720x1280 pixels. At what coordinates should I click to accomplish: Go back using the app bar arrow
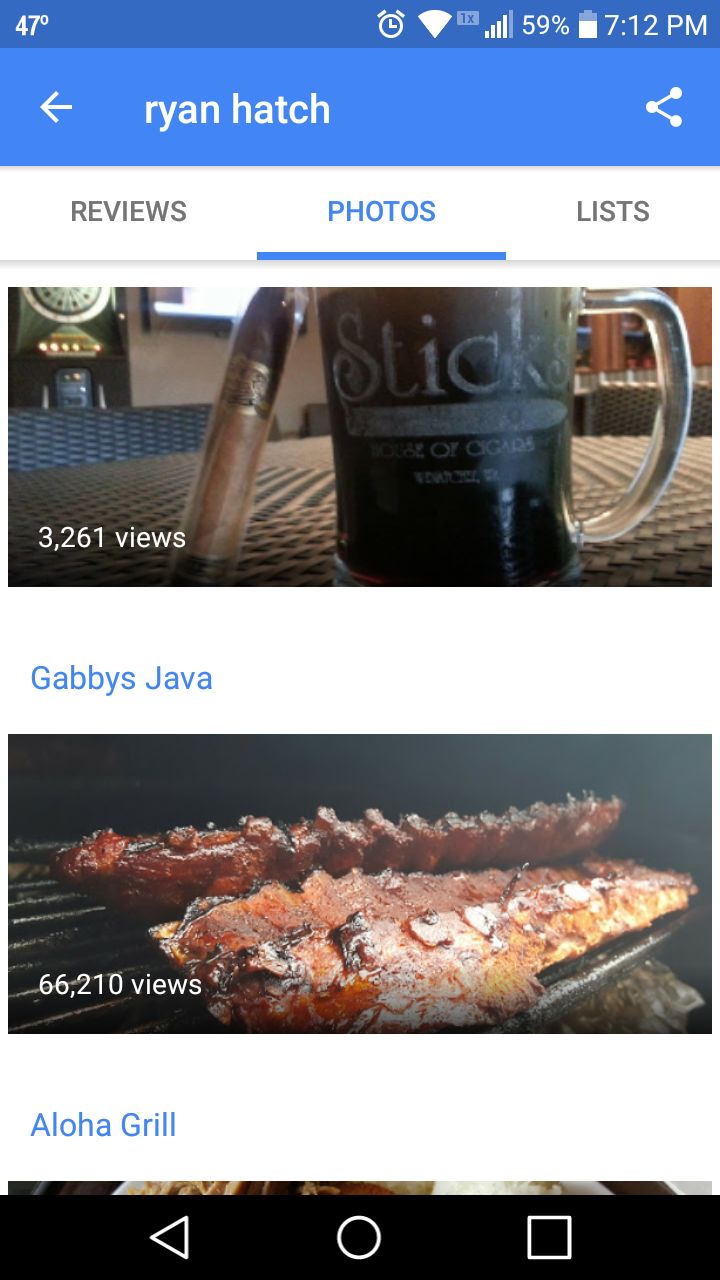coord(56,108)
